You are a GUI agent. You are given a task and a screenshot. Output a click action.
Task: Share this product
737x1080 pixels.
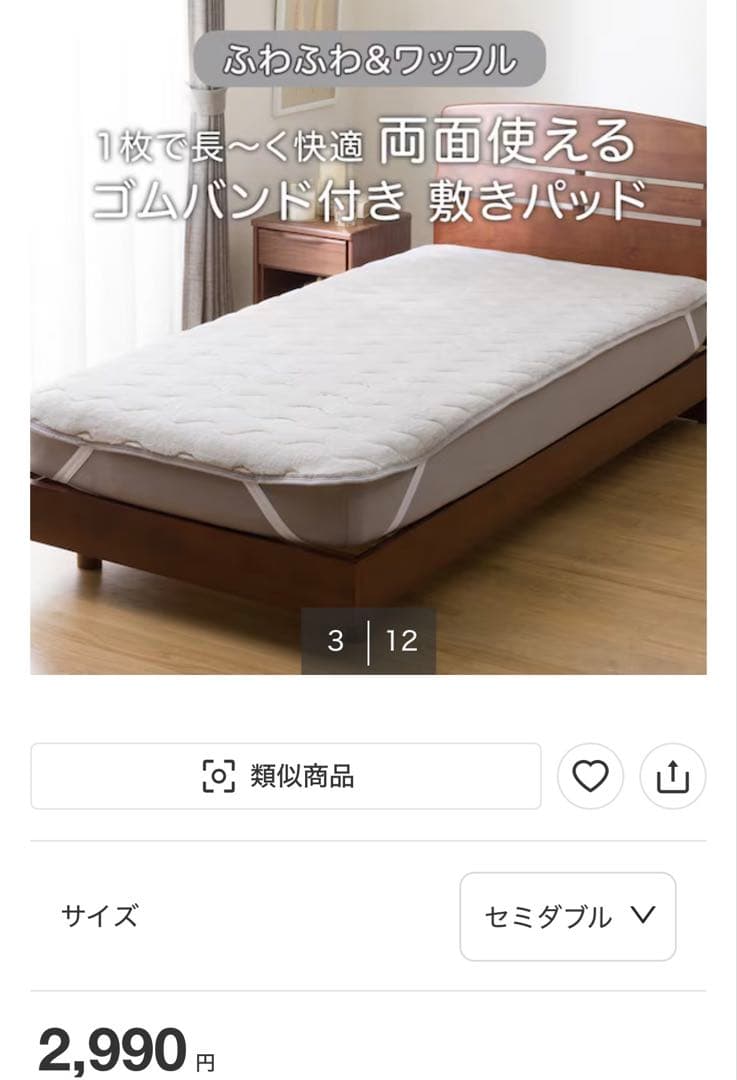[673, 776]
